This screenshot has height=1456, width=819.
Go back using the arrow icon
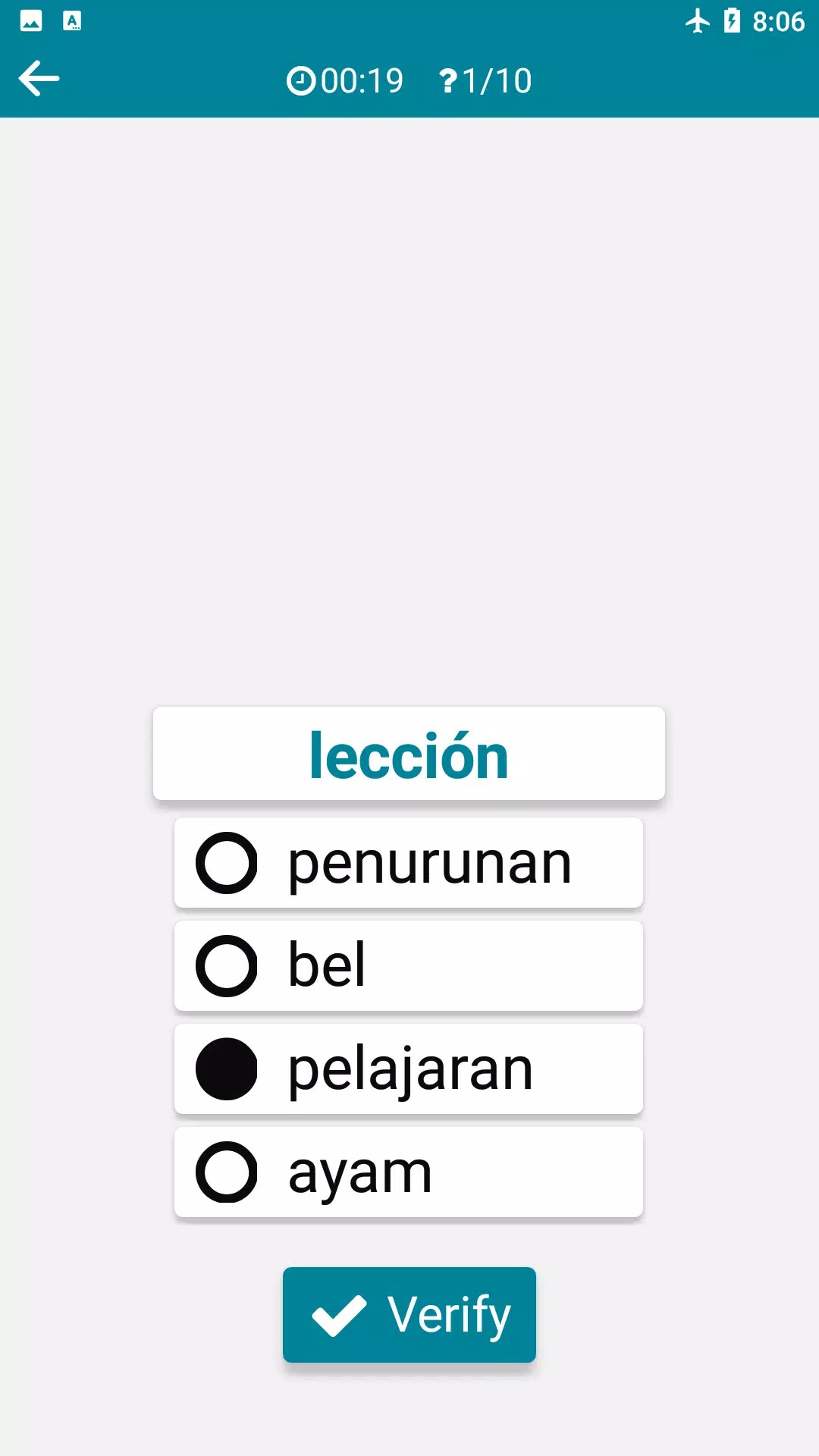click(39, 79)
